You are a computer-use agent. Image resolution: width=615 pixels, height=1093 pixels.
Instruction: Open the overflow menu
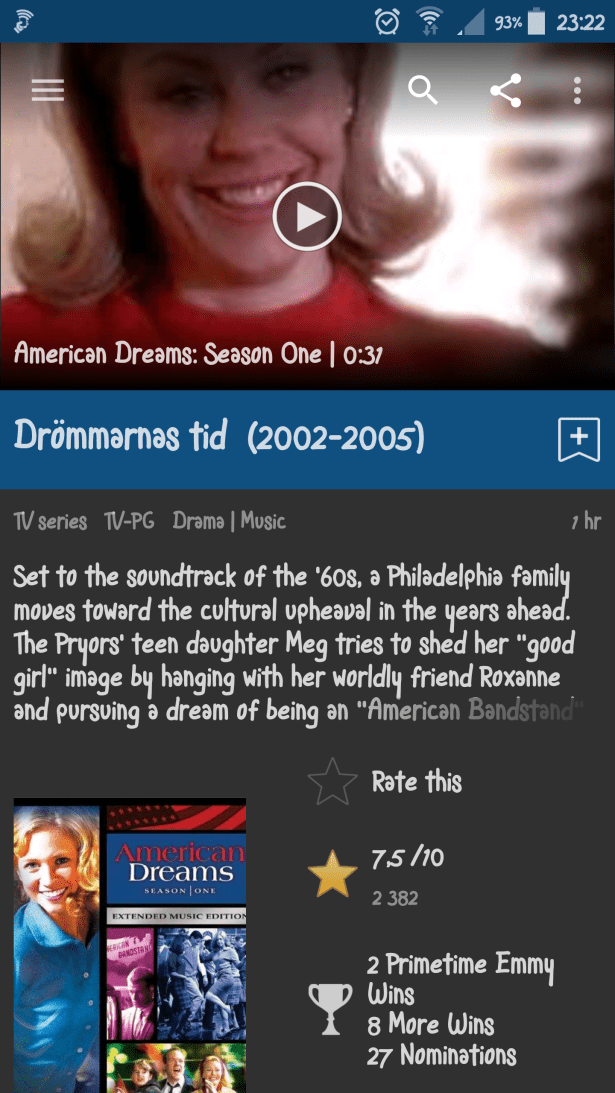click(577, 91)
